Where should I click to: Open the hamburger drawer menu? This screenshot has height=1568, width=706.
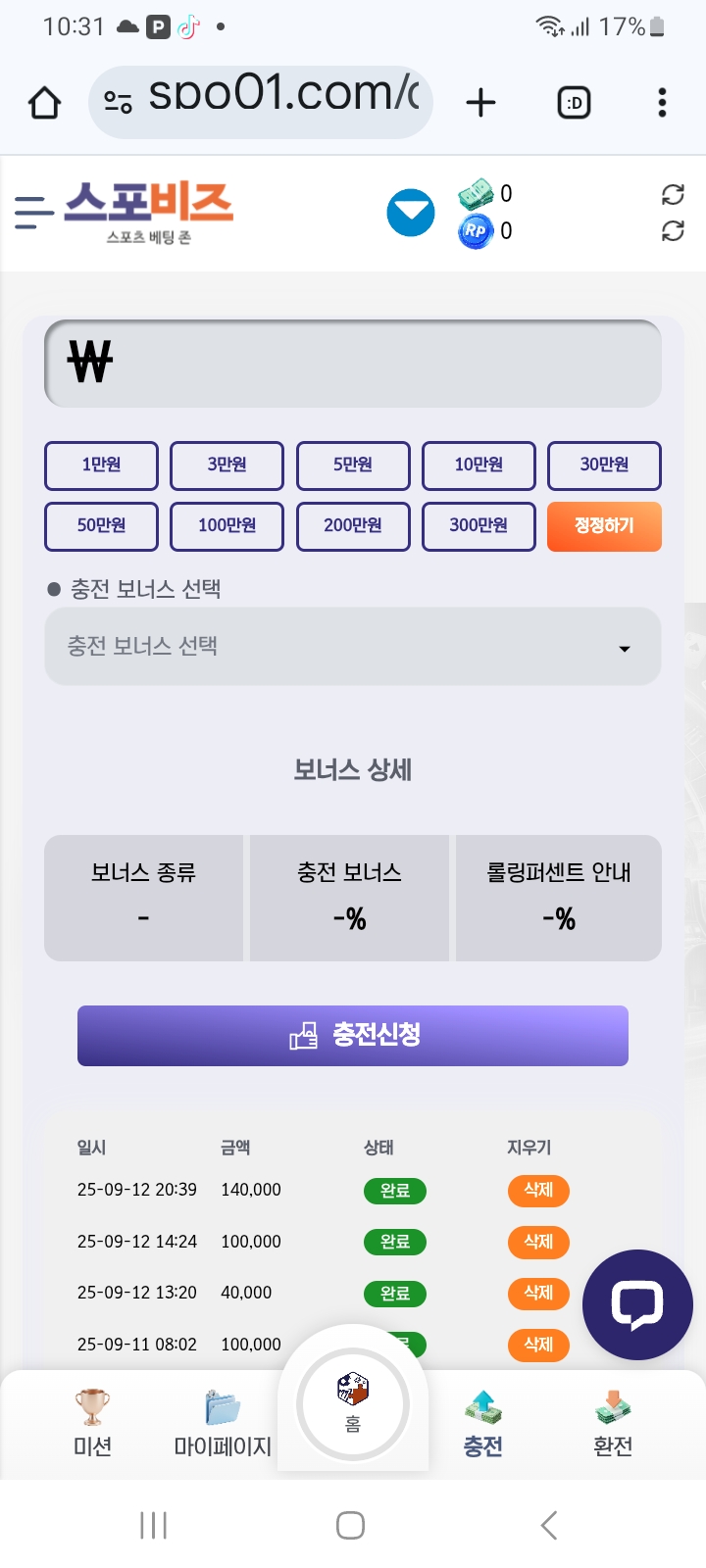[33, 212]
